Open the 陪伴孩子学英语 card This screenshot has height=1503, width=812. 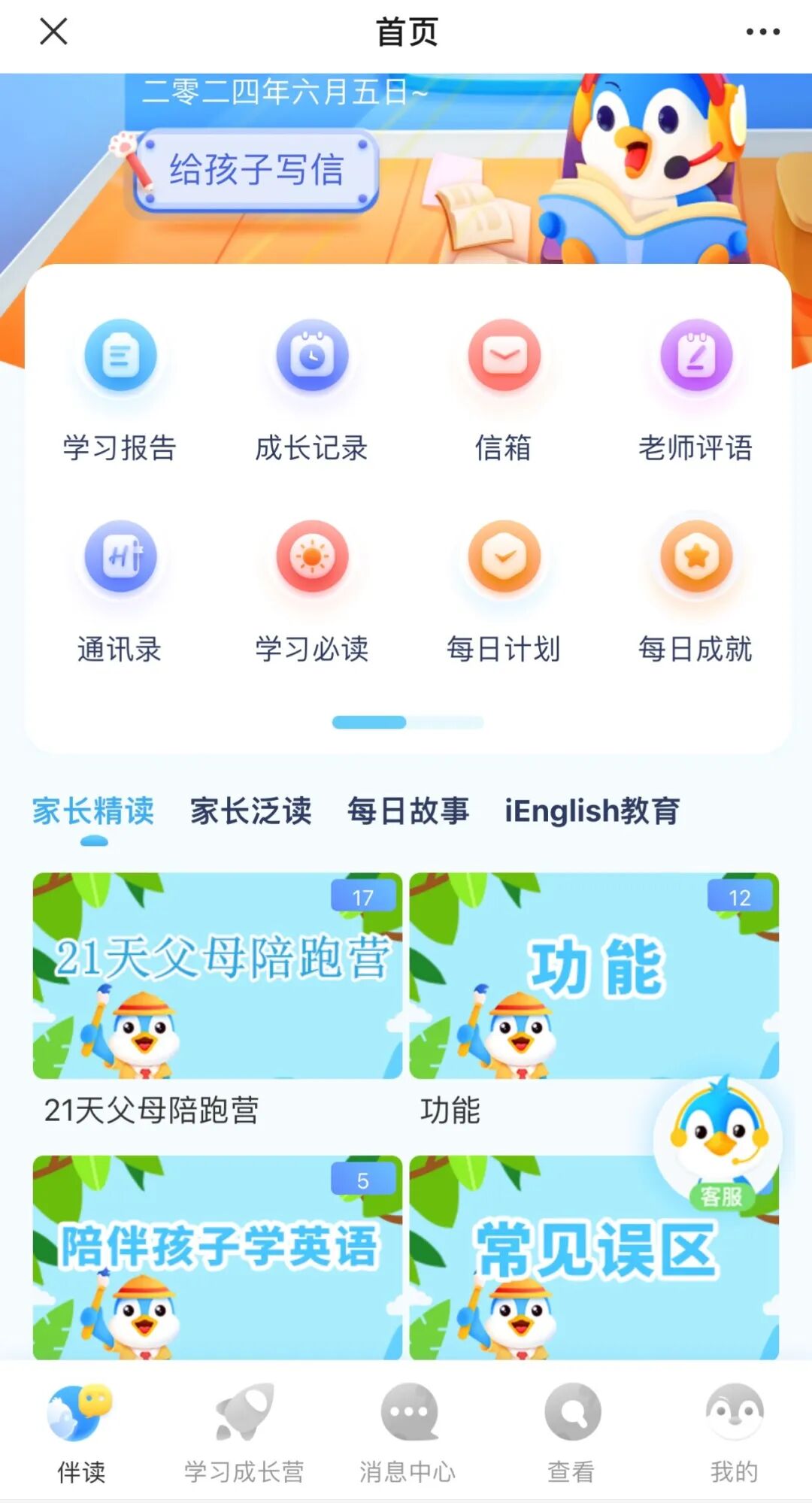217,1257
